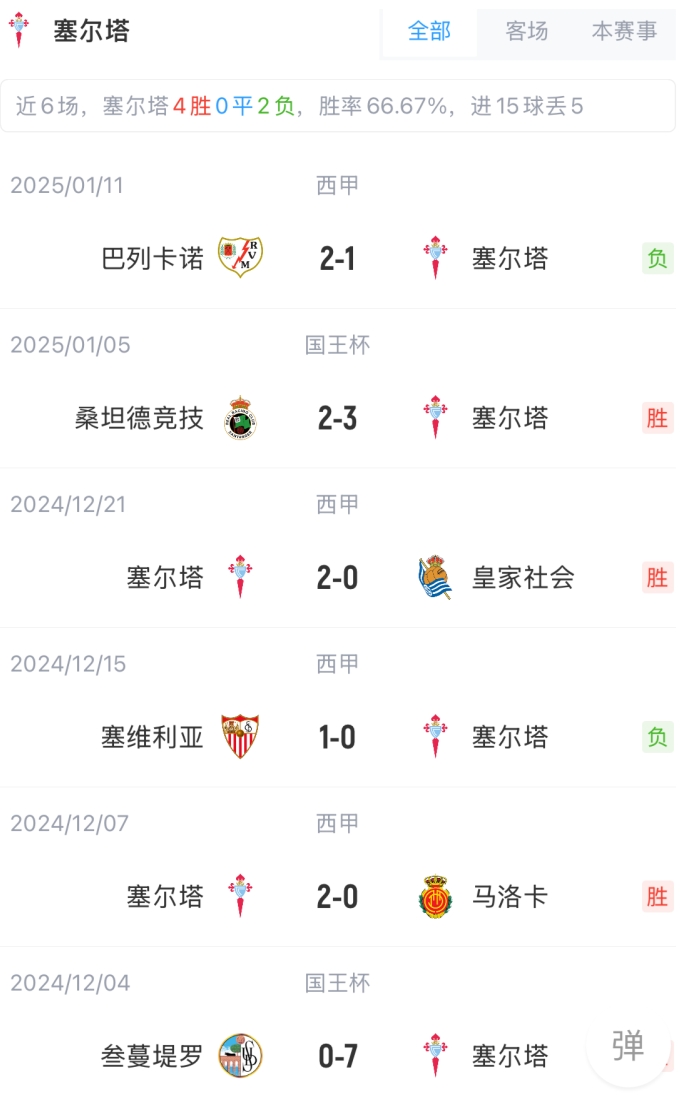Open the 叁蔓堤罗 0-7 塞尔塔 match
Viewport: 680px width, 1096px height.
pyautogui.click(x=338, y=1056)
